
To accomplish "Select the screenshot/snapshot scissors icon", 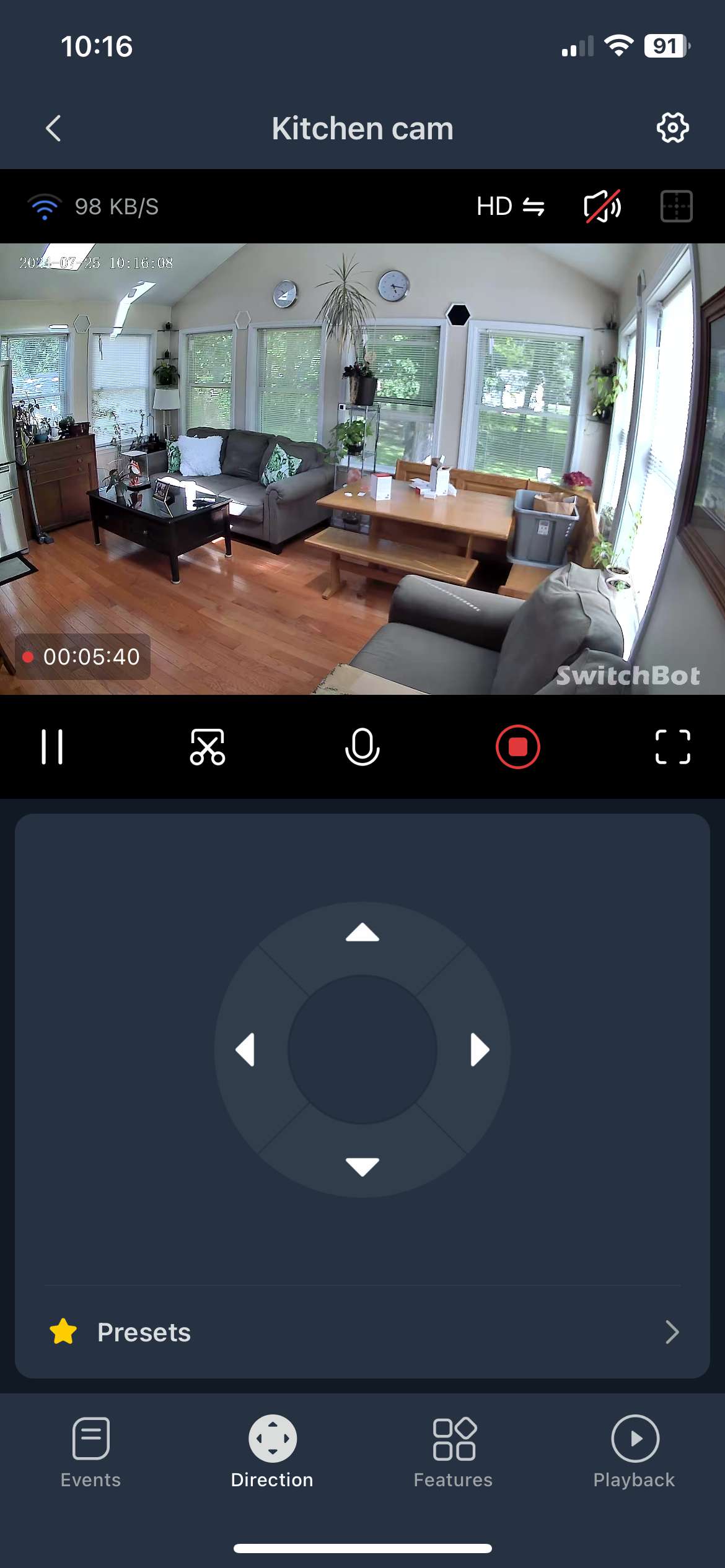I will (x=208, y=746).
